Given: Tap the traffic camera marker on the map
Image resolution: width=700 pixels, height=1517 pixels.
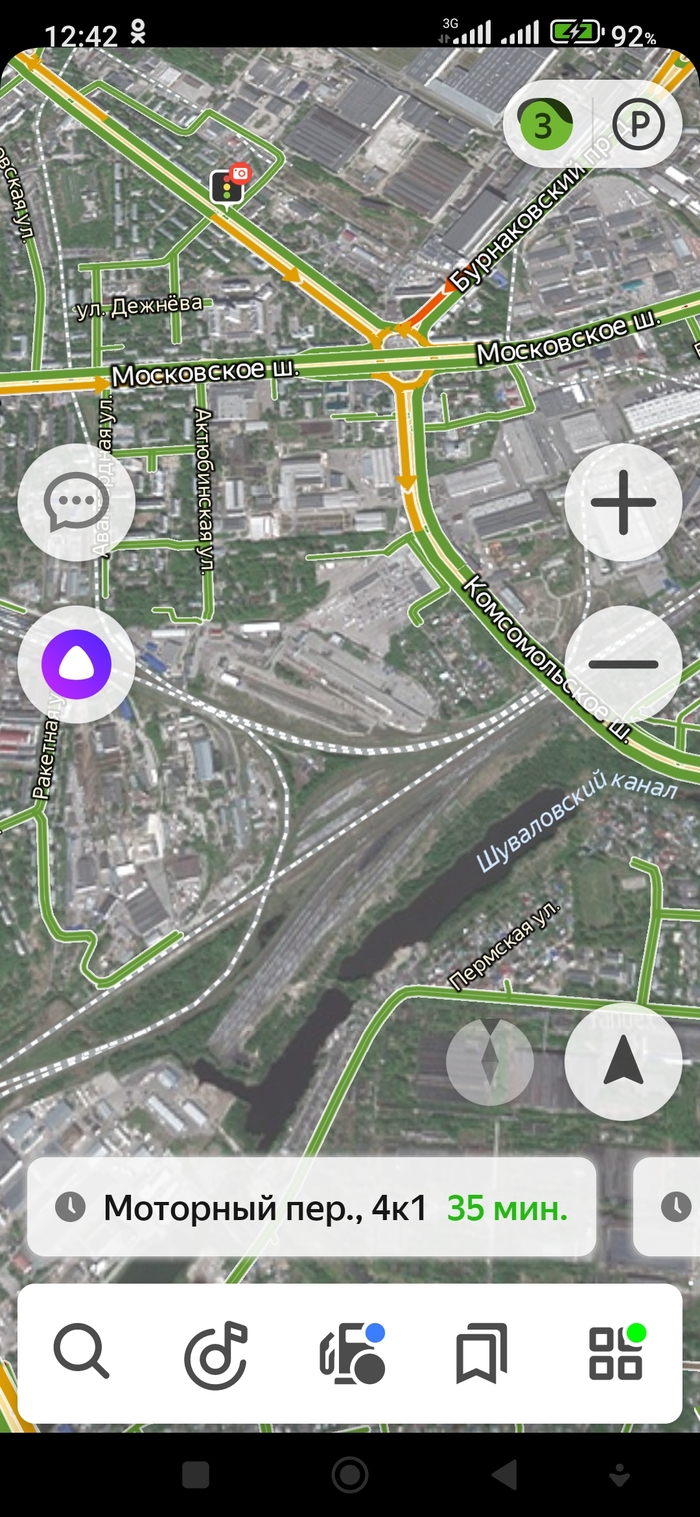Looking at the screenshot, I should click(231, 184).
